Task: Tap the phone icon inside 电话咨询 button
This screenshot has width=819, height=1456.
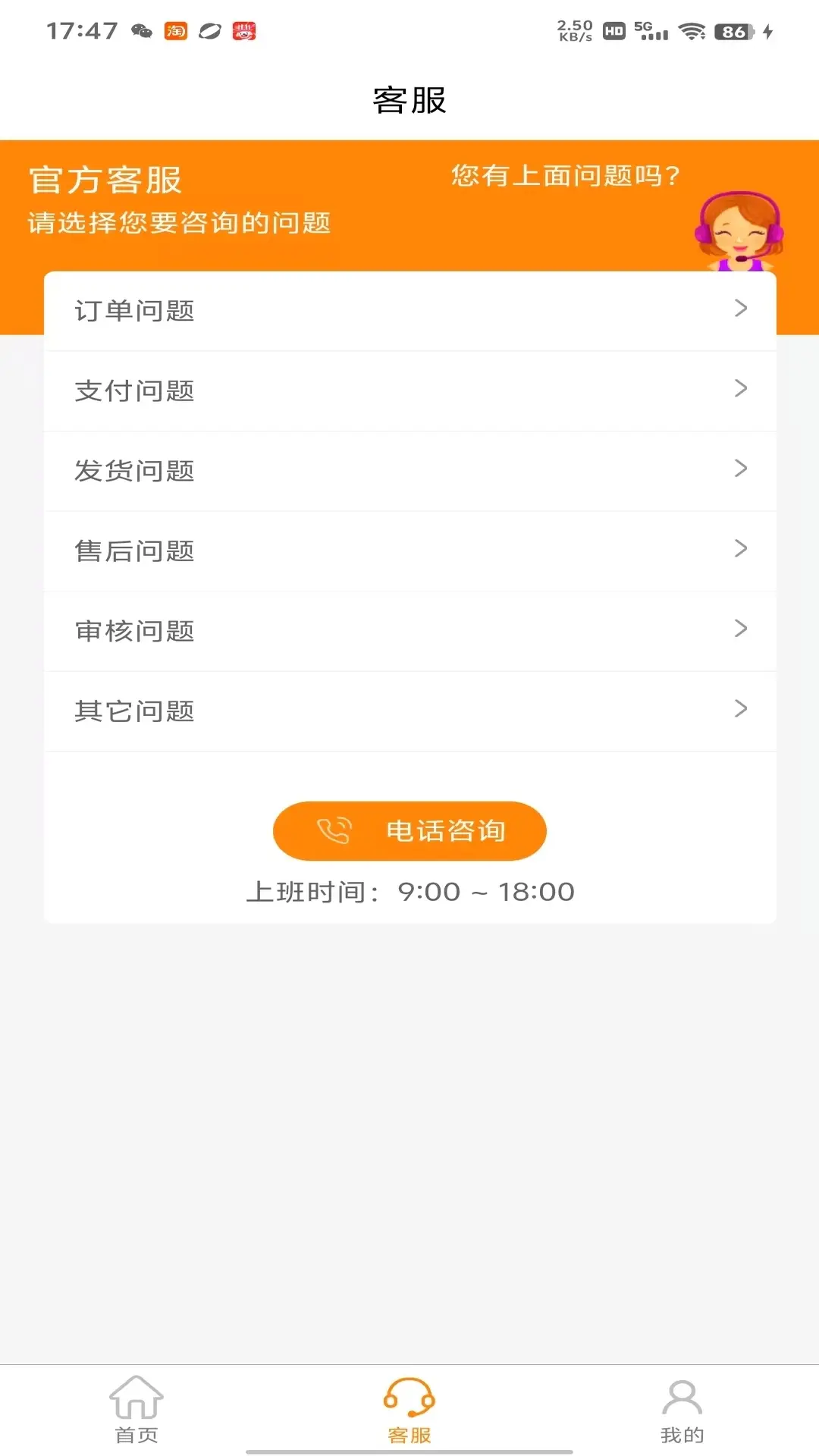Action: point(335,830)
